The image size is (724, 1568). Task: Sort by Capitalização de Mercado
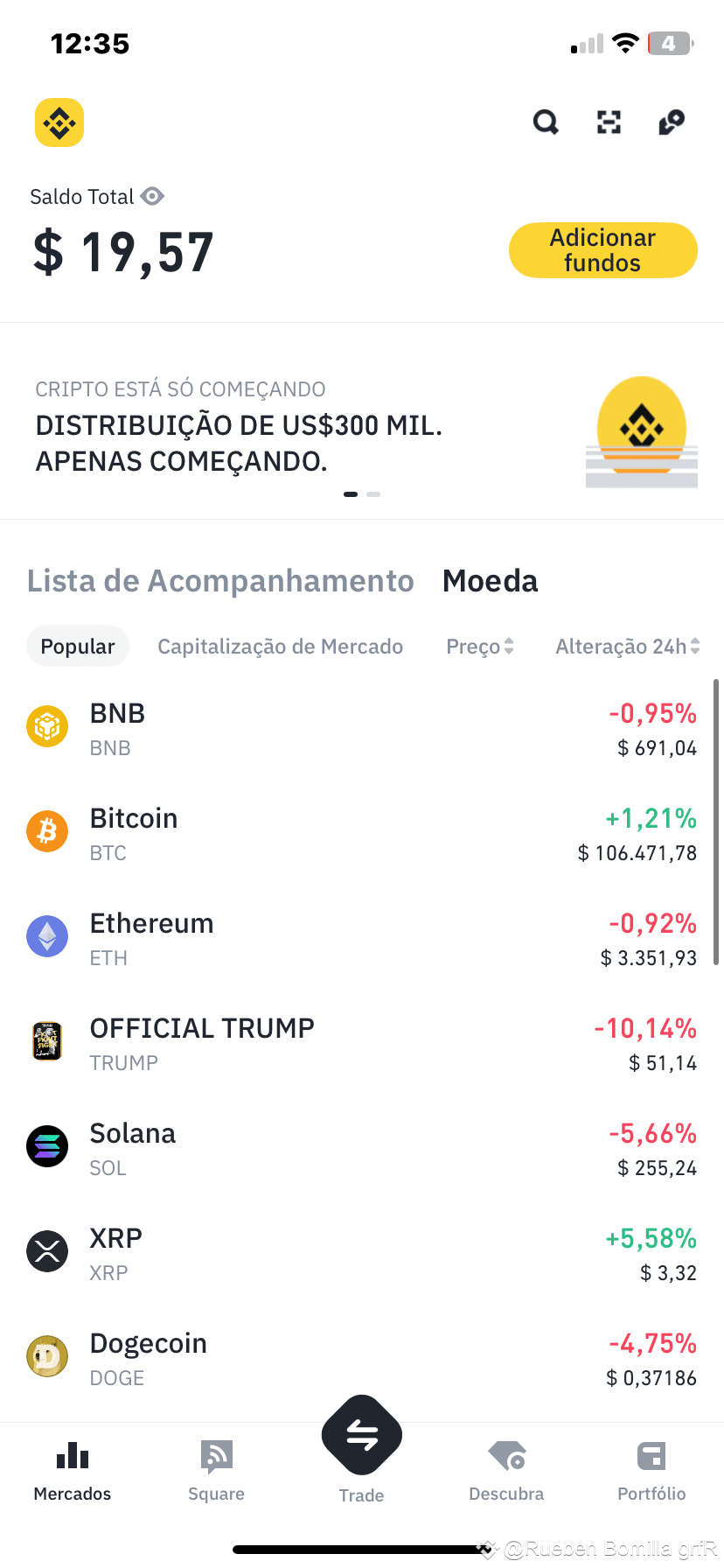click(x=280, y=647)
